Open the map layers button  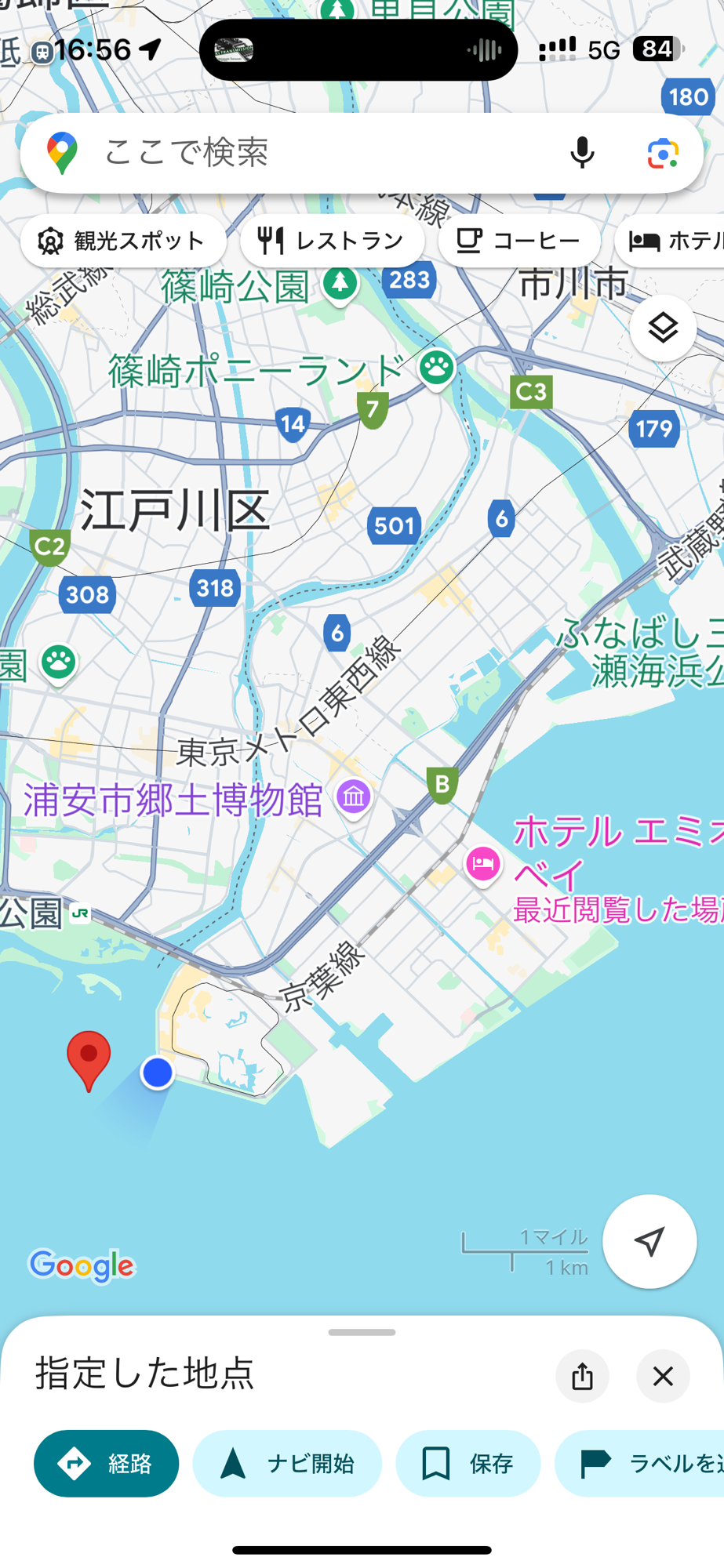pyautogui.click(x=663, y=328)
